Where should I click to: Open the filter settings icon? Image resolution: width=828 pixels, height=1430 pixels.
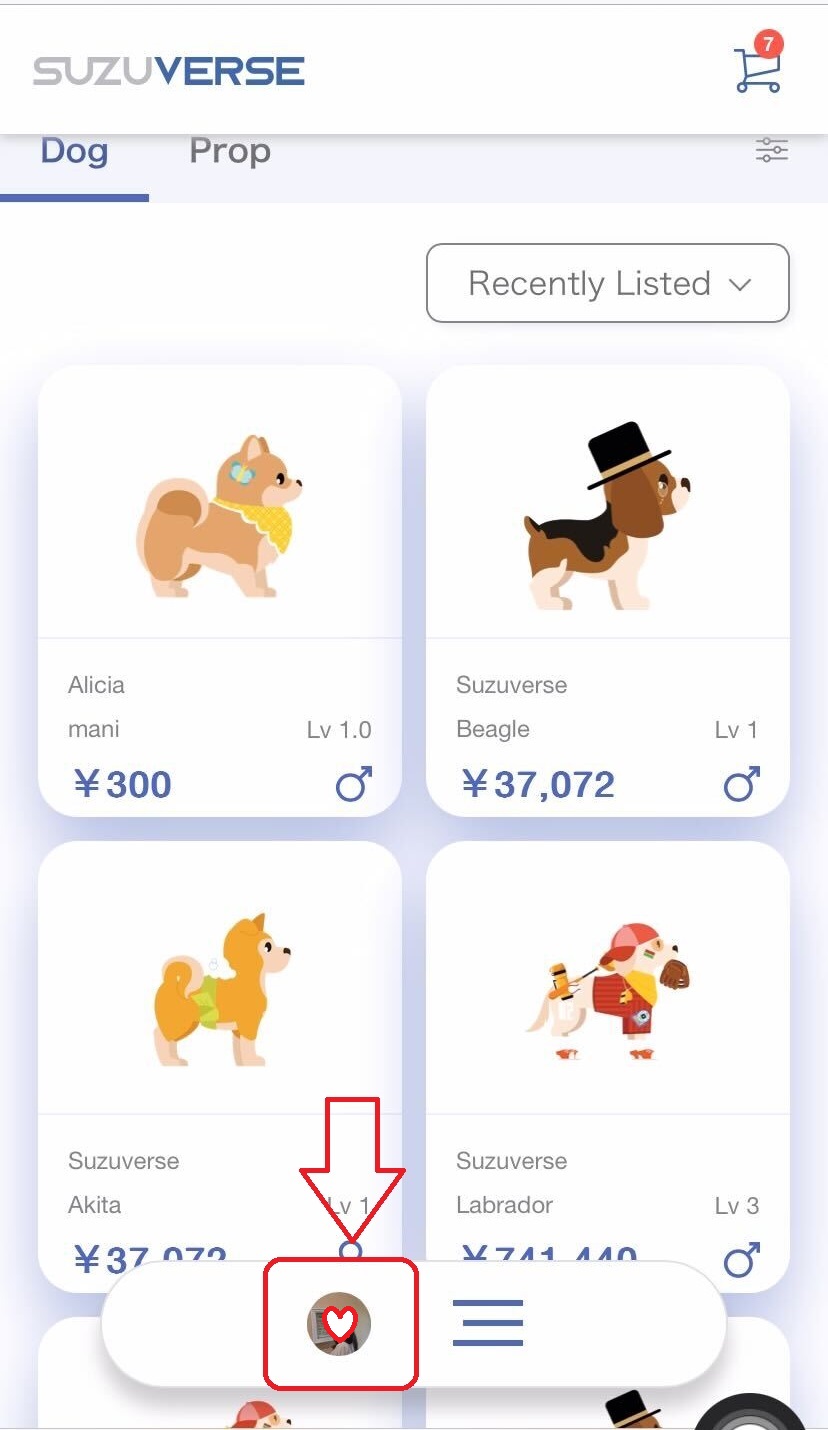(771, 151)
